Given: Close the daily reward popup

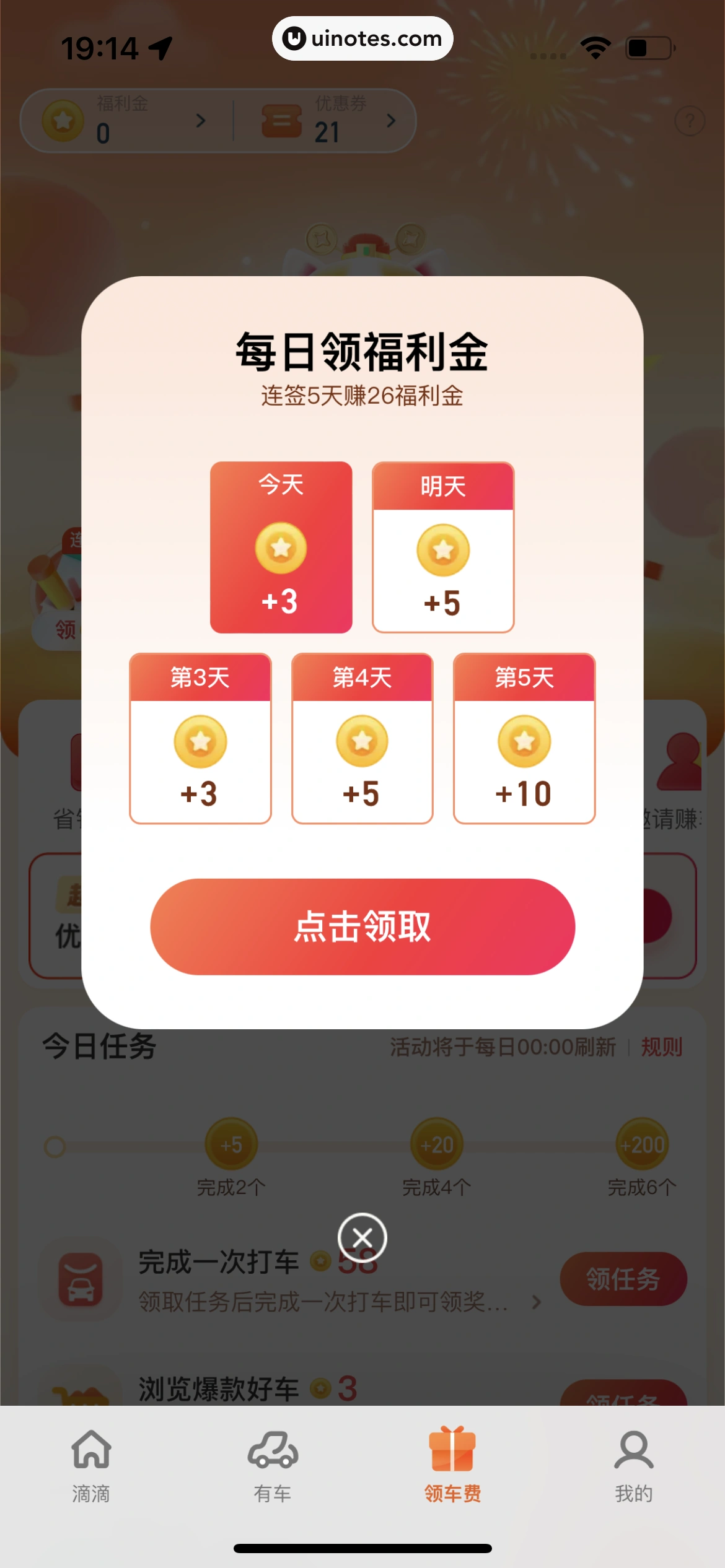Looking at the screenshot, I should 362,1238.
